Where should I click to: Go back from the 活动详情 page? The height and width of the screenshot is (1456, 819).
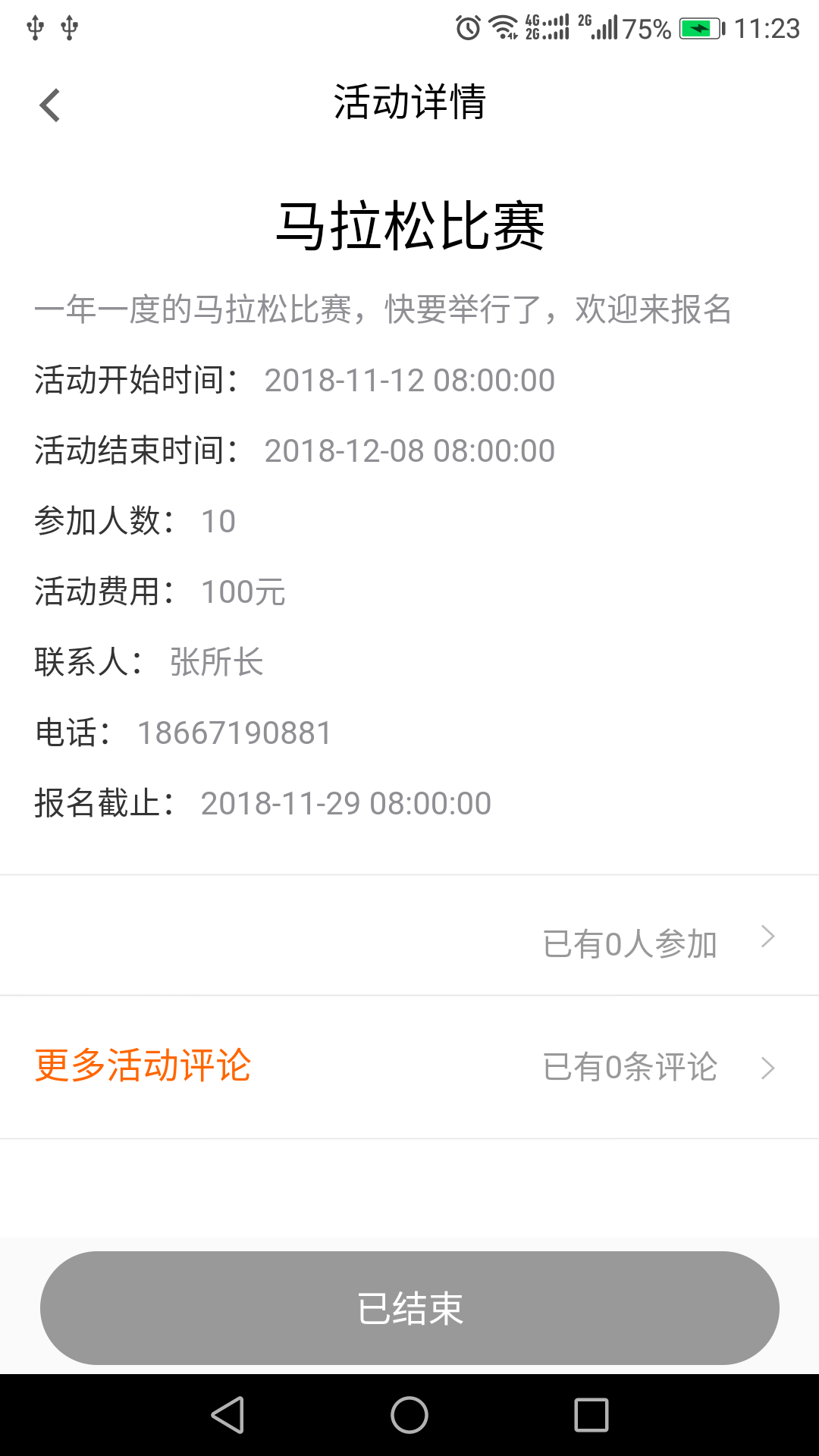(50, 105)
